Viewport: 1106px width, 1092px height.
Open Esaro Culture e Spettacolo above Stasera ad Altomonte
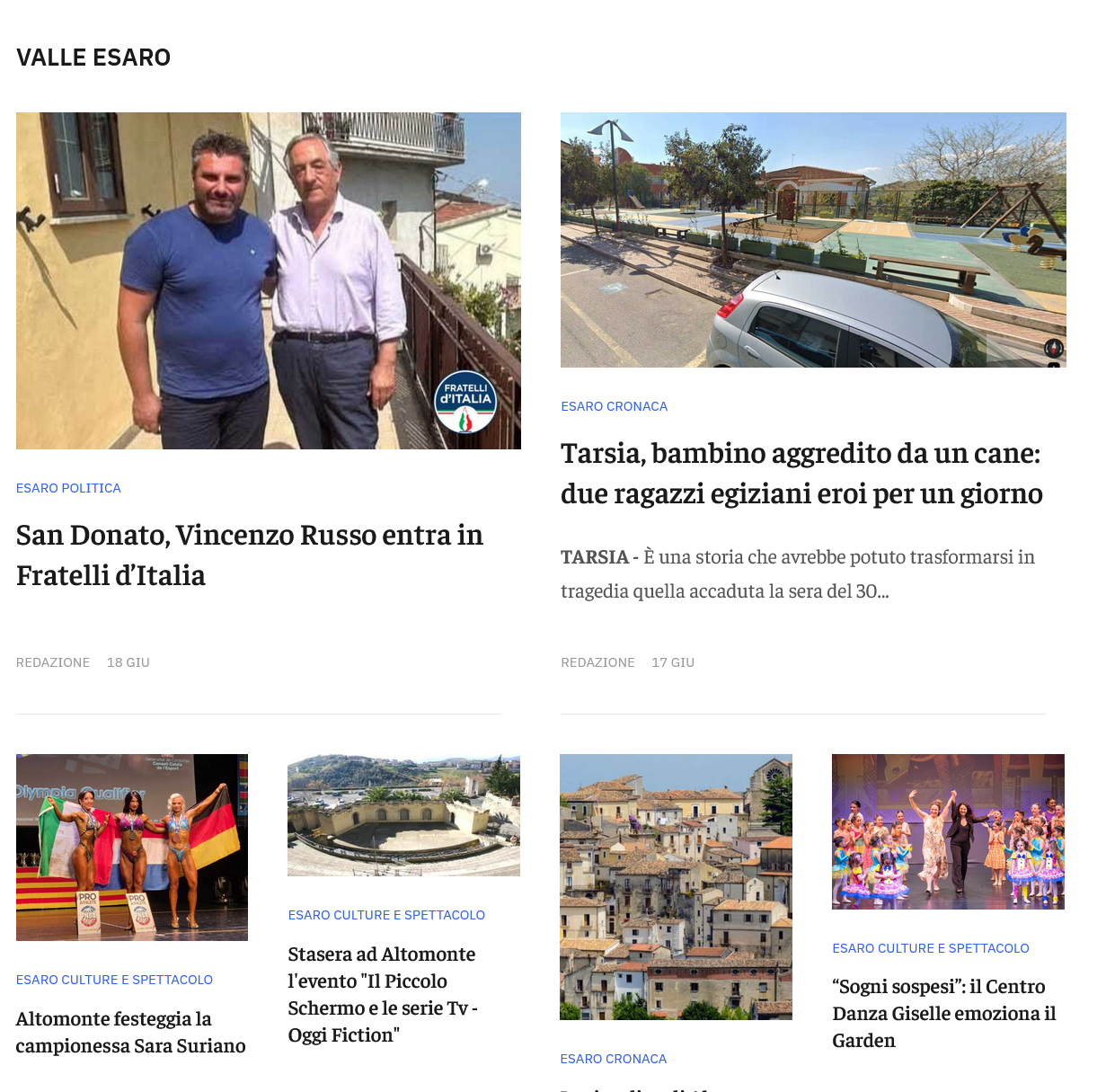coord(386,915)
